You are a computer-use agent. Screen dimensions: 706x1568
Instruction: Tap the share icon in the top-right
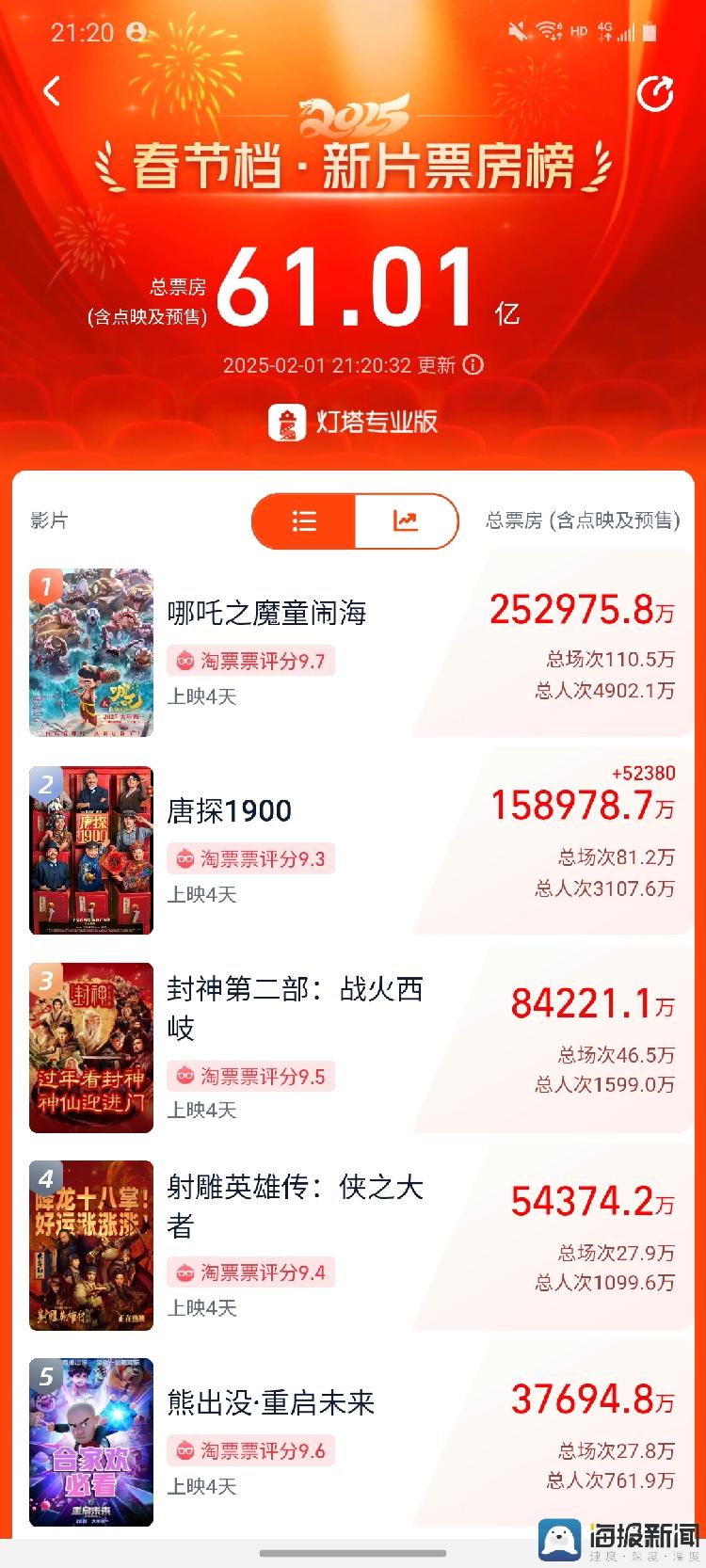coord(655,93)
